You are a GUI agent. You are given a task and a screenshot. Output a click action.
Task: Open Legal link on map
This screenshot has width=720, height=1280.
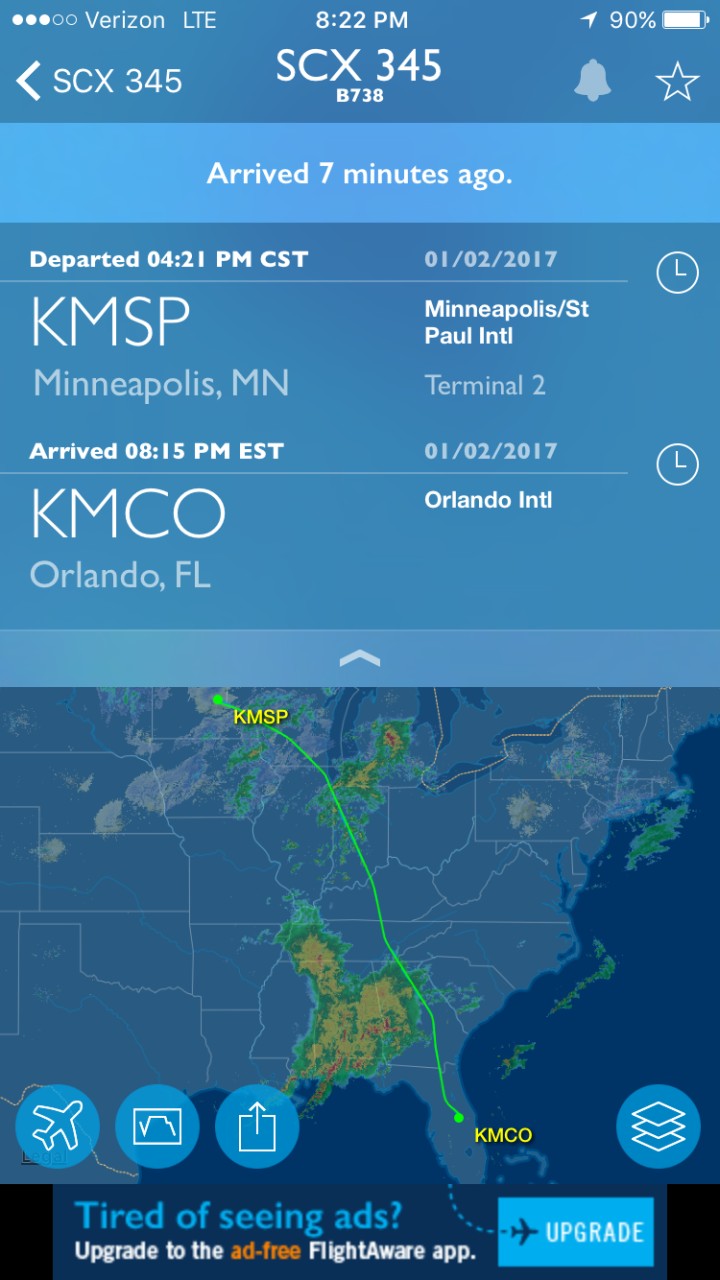(45, 1157)
